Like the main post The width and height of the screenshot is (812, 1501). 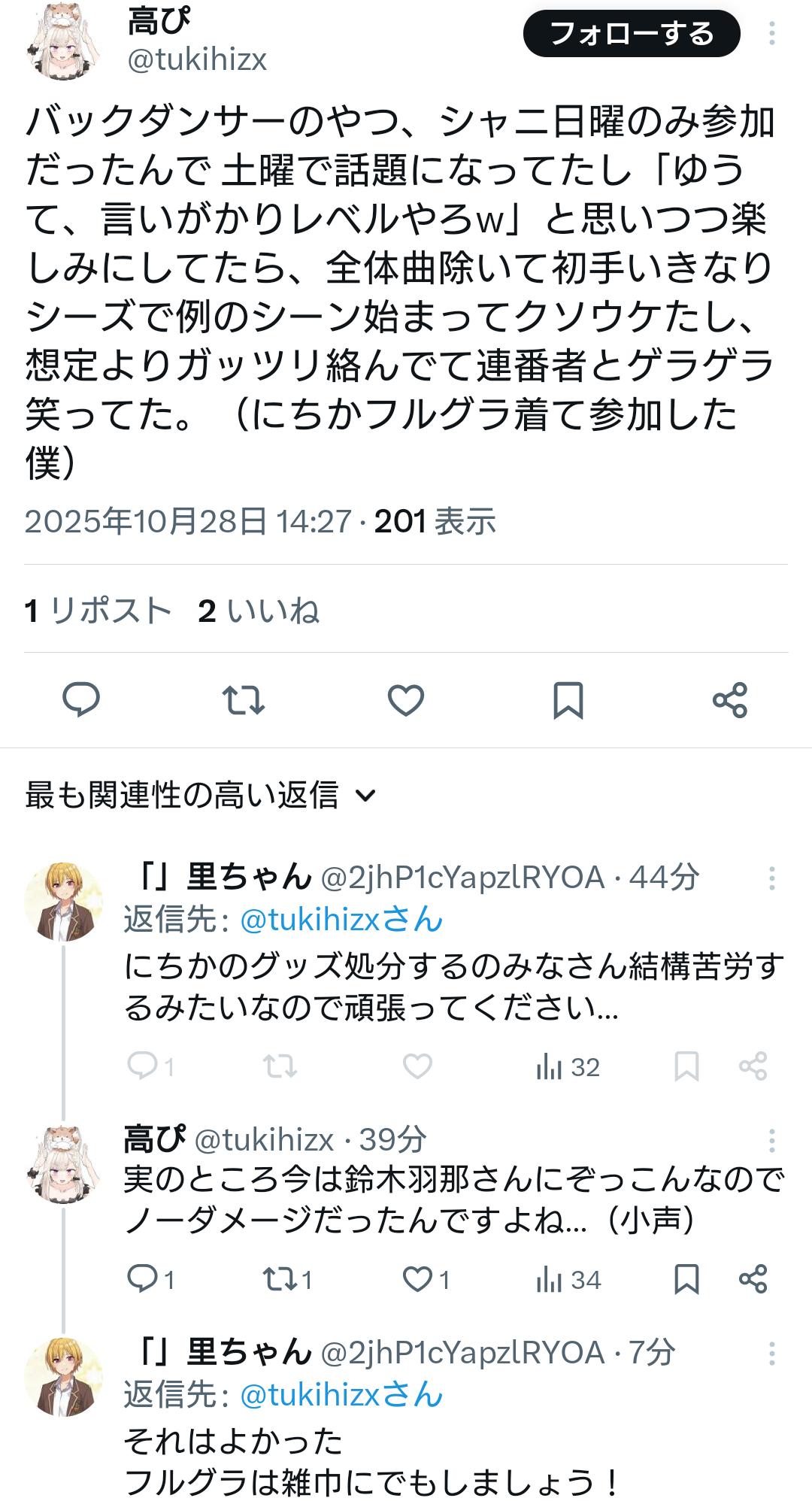point(406,700)
